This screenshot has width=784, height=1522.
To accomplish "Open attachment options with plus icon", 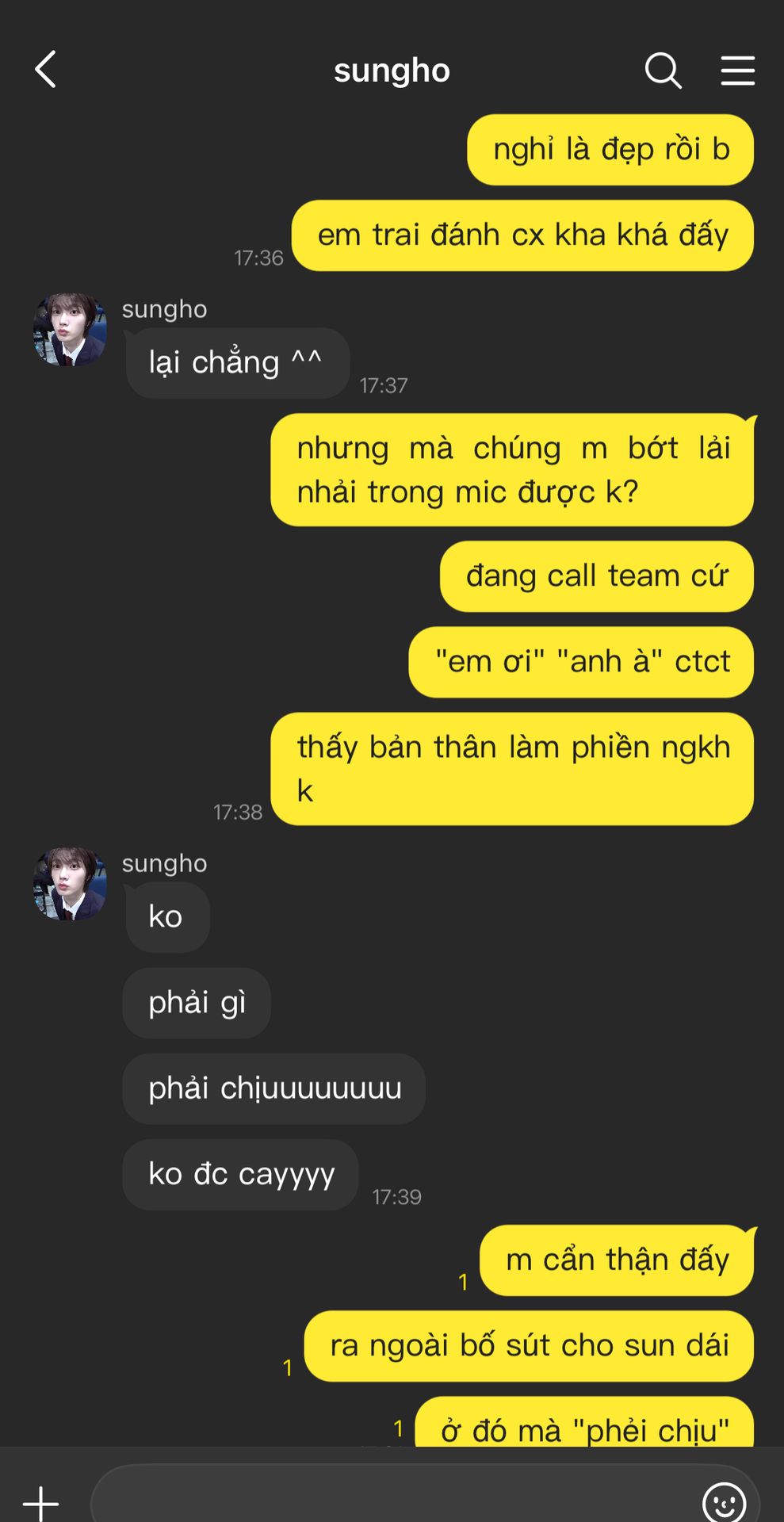I will (40, 1502).
